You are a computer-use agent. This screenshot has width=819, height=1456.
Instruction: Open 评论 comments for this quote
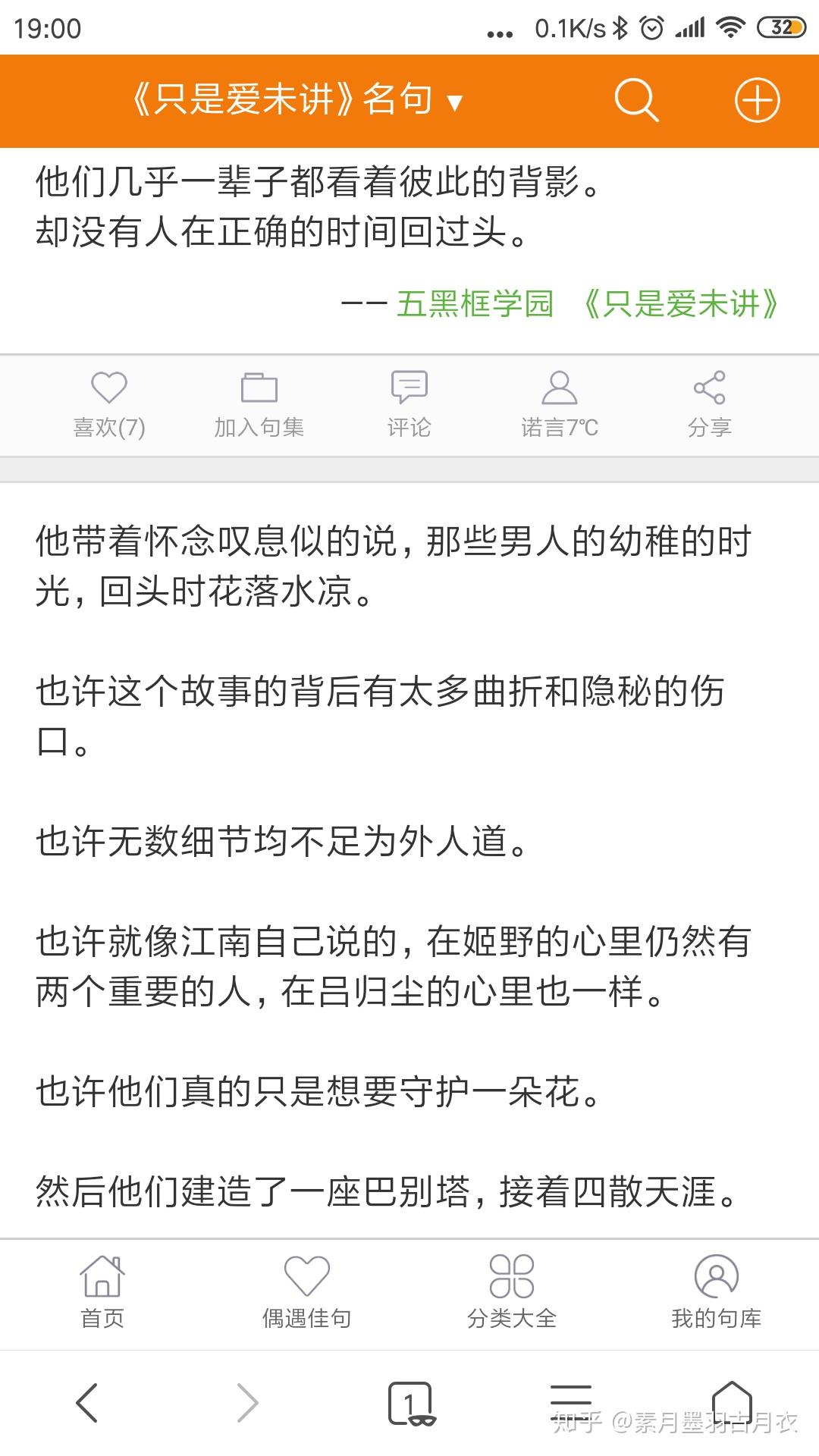click(x=409, y=406)
